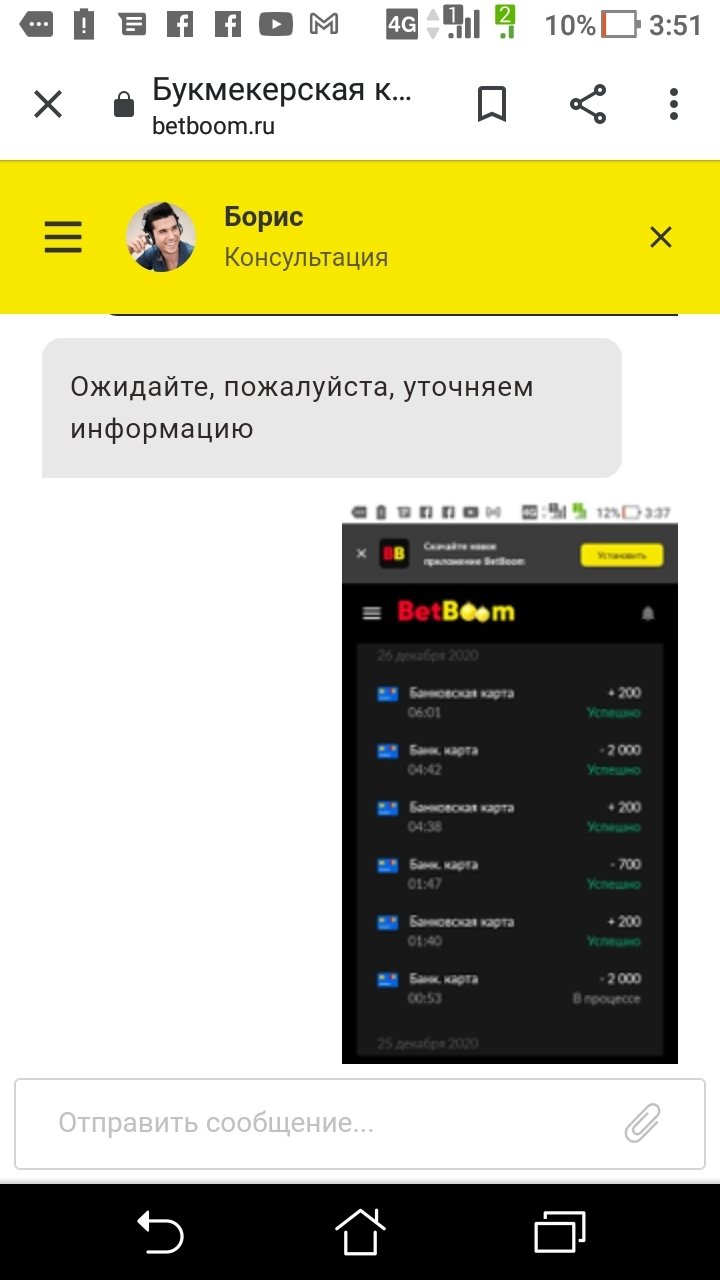
Task: Close the consultation chat with Борис
Action: tap(661, 237)
